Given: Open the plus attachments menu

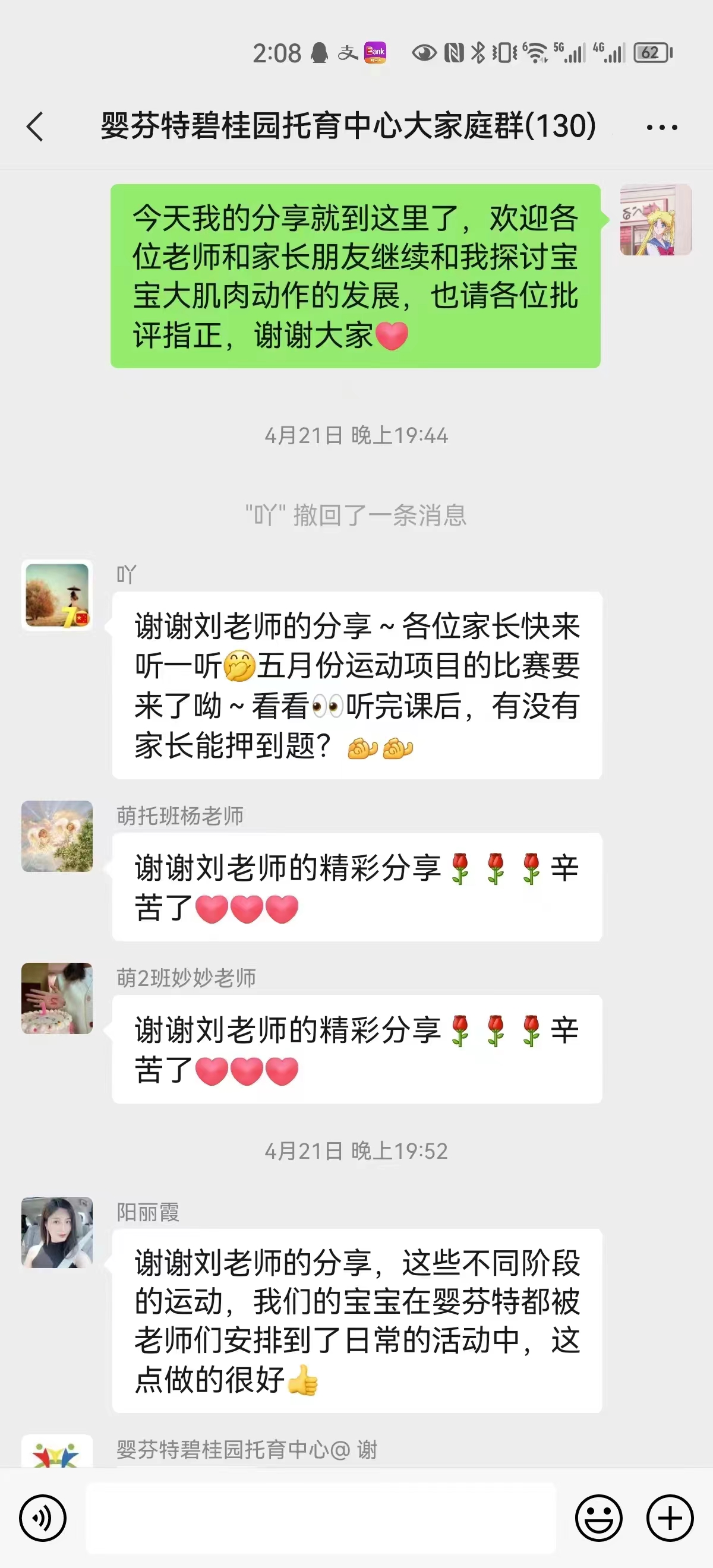Looking at the screenshot, I should point(670,1518).
